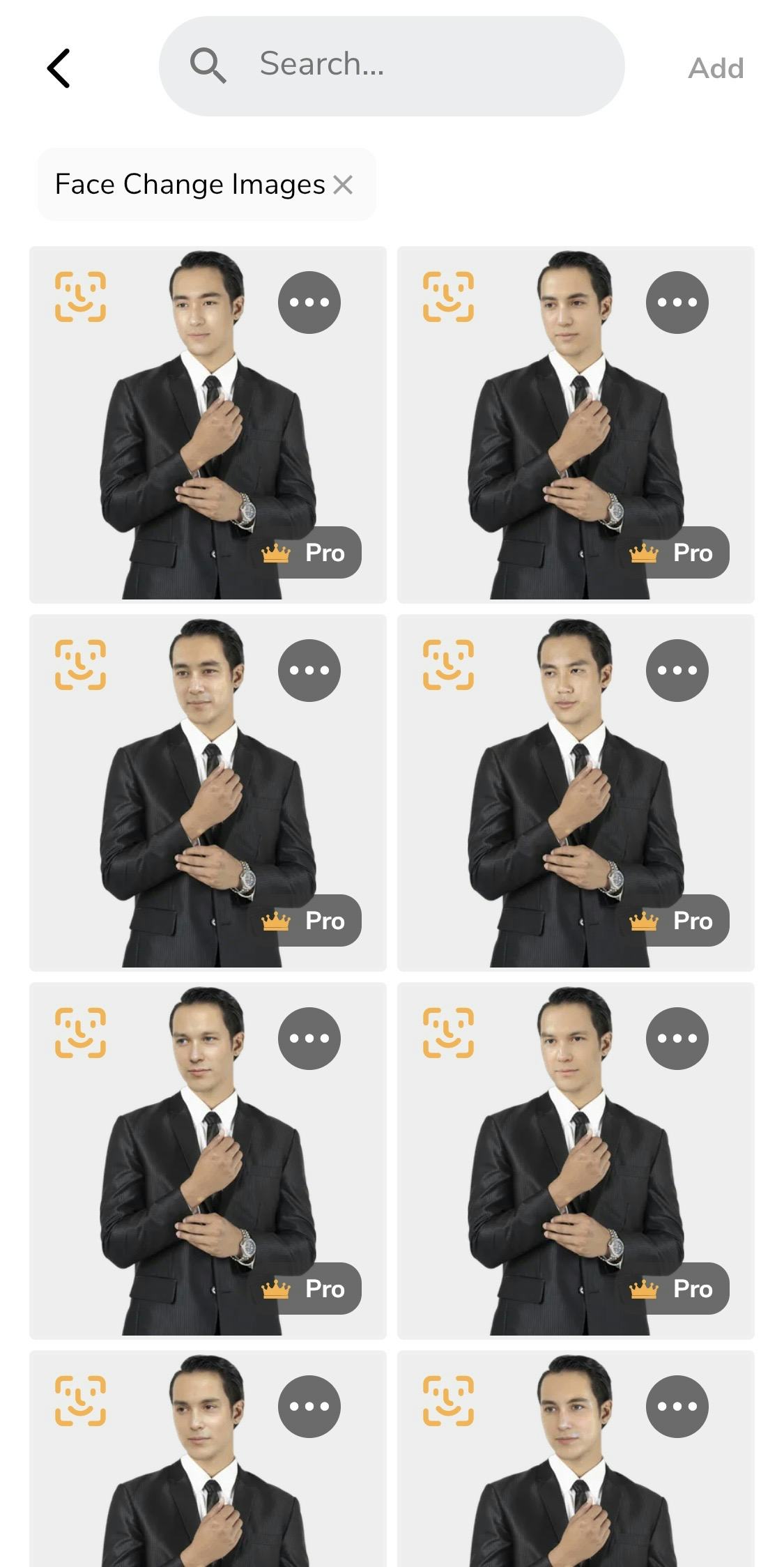This screenshot has height=1567, width=784.
Task: Open more options on first second-row image
Action: pyautogui.click(x=309, y=670)
